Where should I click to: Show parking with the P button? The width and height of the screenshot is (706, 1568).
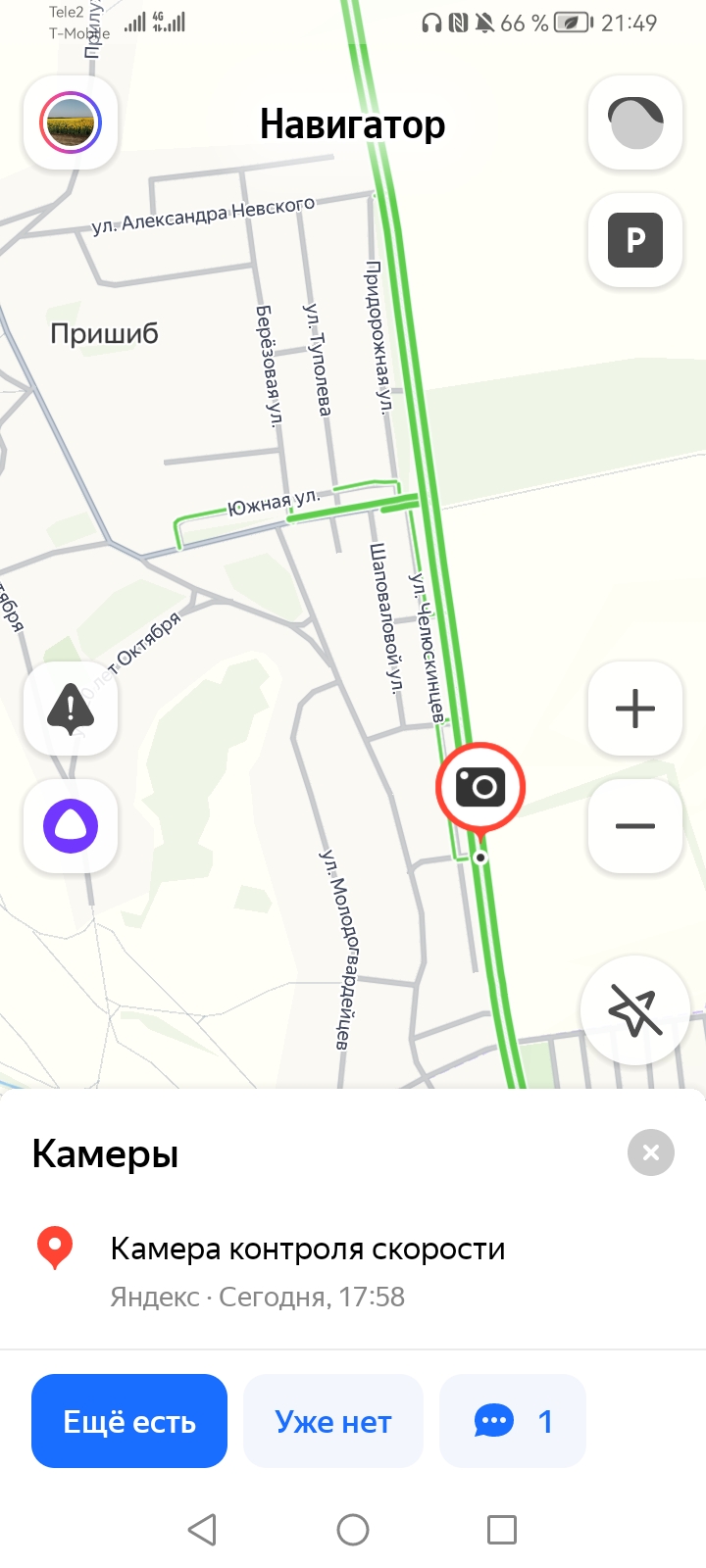click(x=635, y=240)
